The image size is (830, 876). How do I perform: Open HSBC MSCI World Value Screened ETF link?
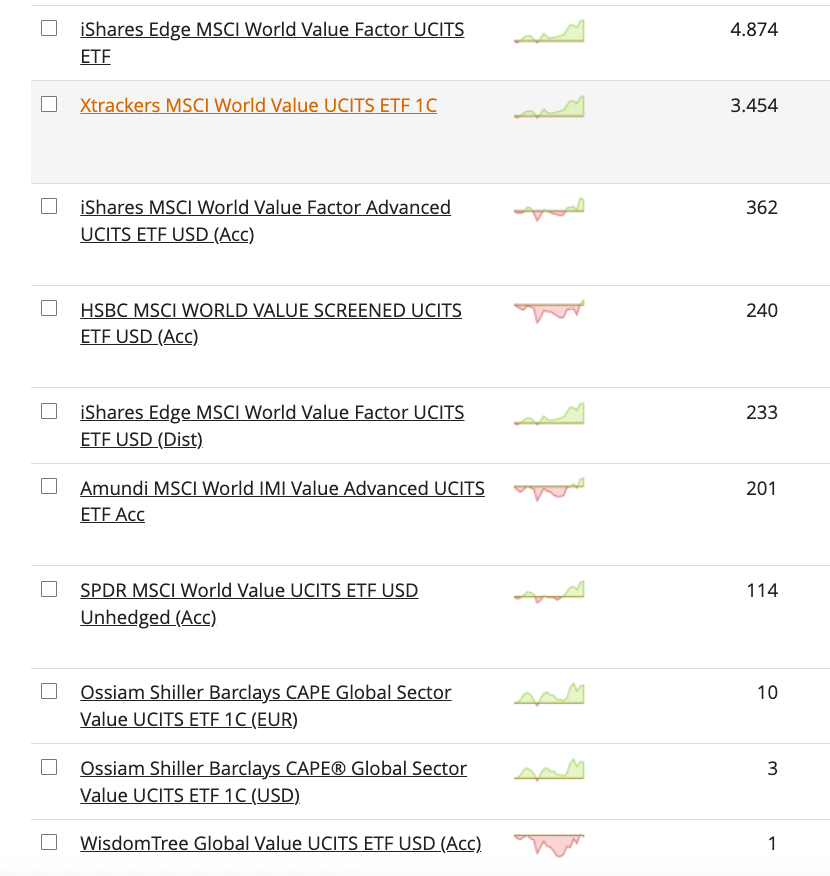[270, 311]
